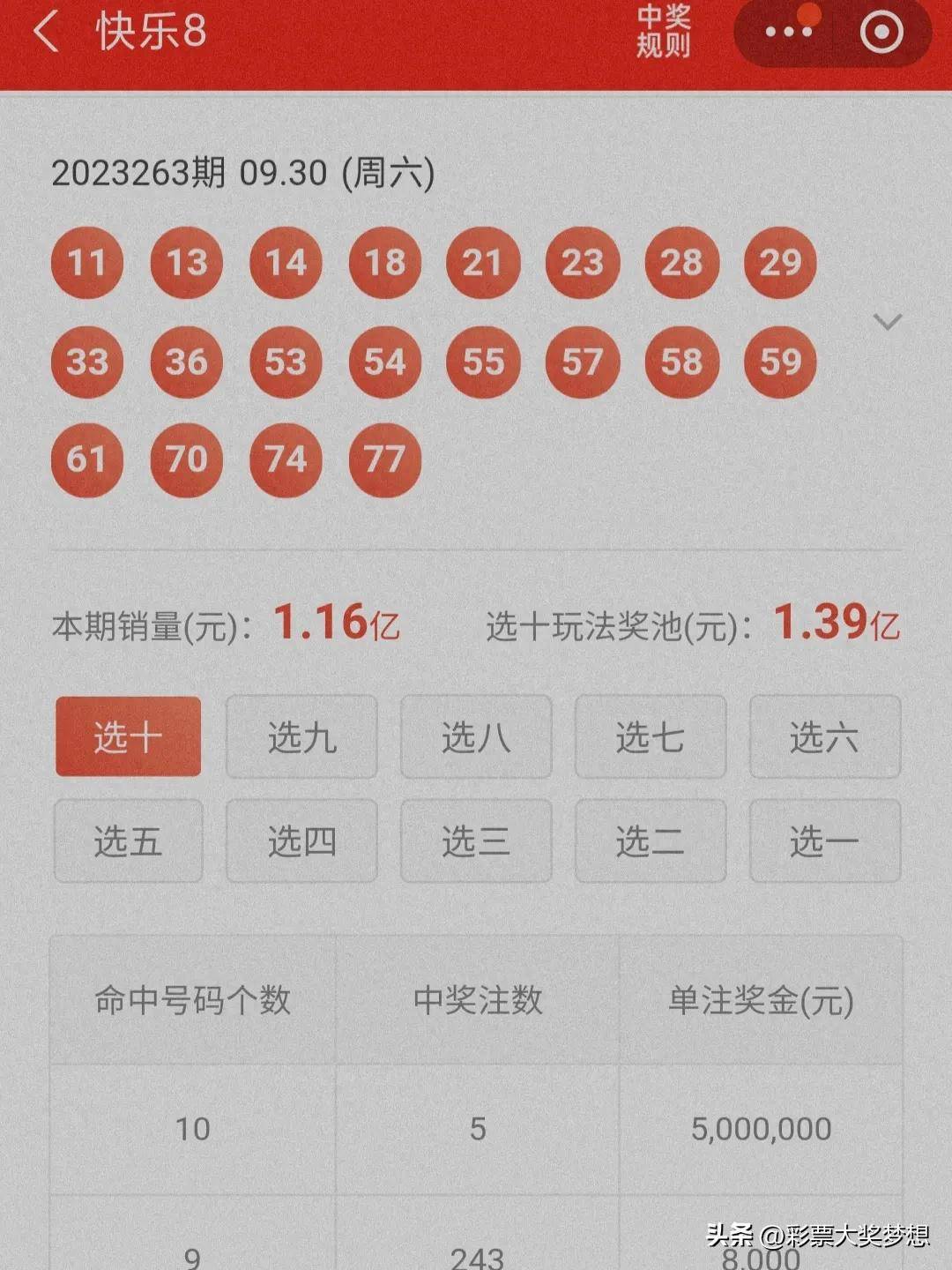View the 选三 prize table
The image size is (952, 1270).
click(476, 841)
